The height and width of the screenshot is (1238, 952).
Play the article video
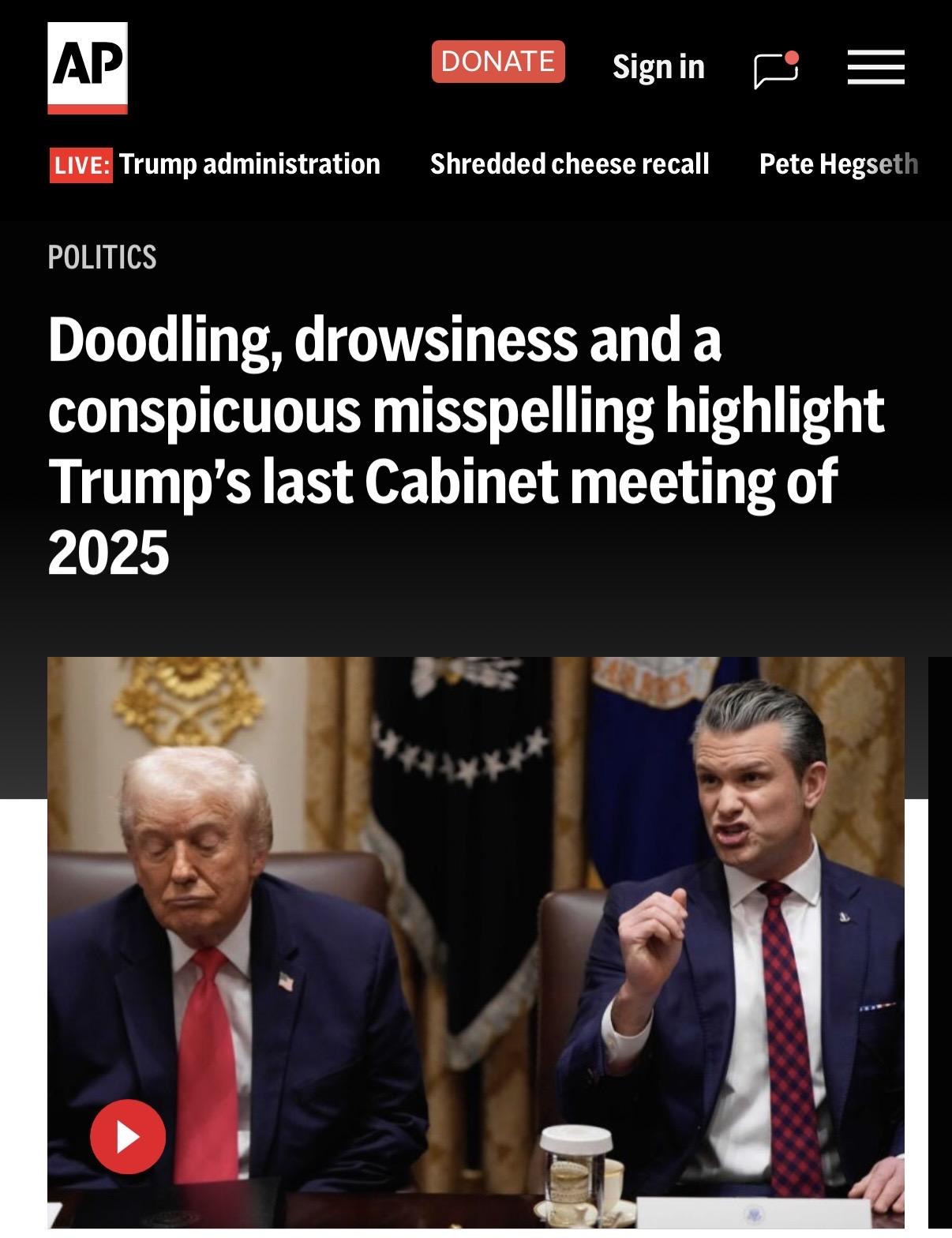[x=128, y=1136]
